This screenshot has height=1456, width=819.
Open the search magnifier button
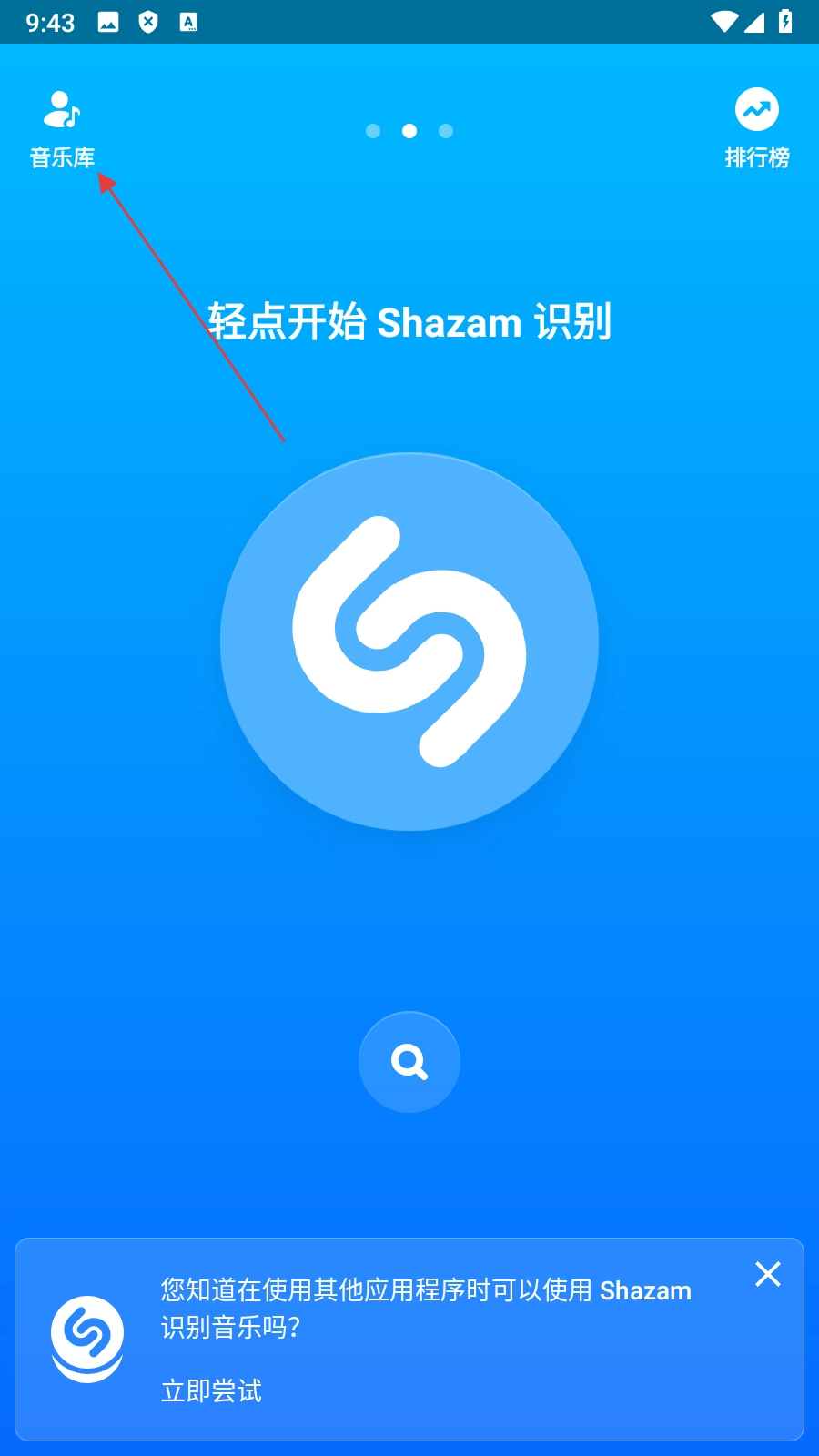[409, 1061]
